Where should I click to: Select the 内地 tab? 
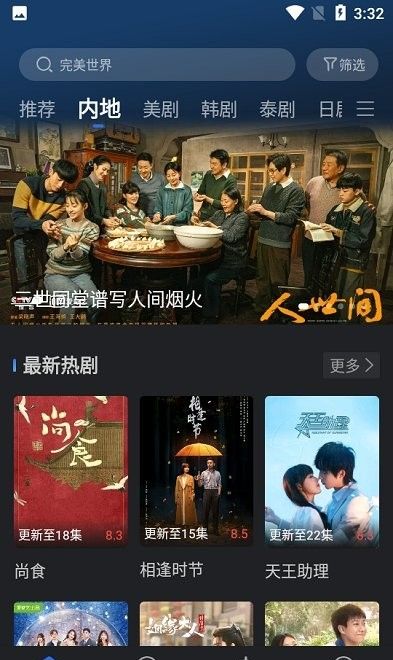(x=99, y=109)
